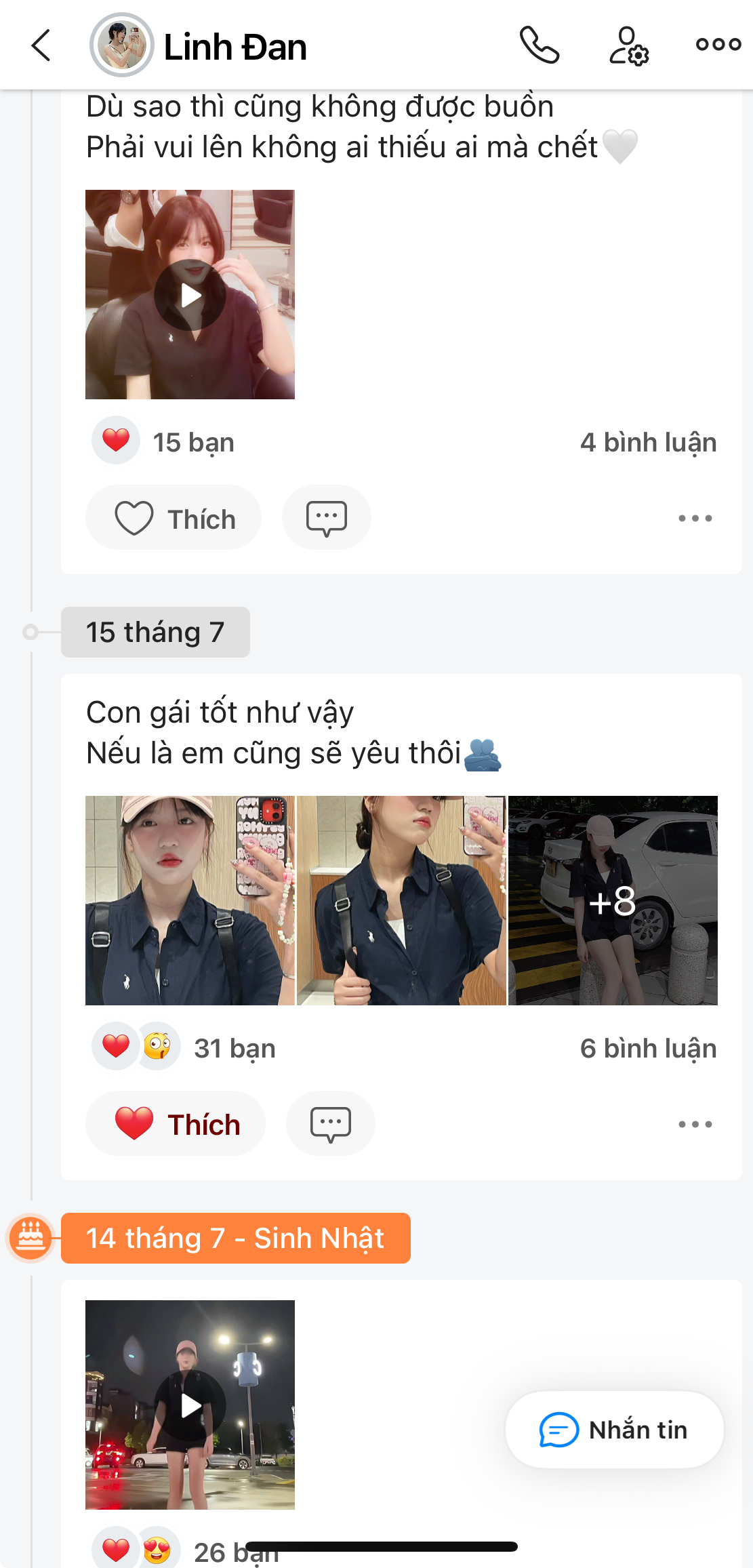Viewport: 753px width, 1568px height.
Task: Tap the Nhắn tin message button
Action: (x=614, y=1430)
